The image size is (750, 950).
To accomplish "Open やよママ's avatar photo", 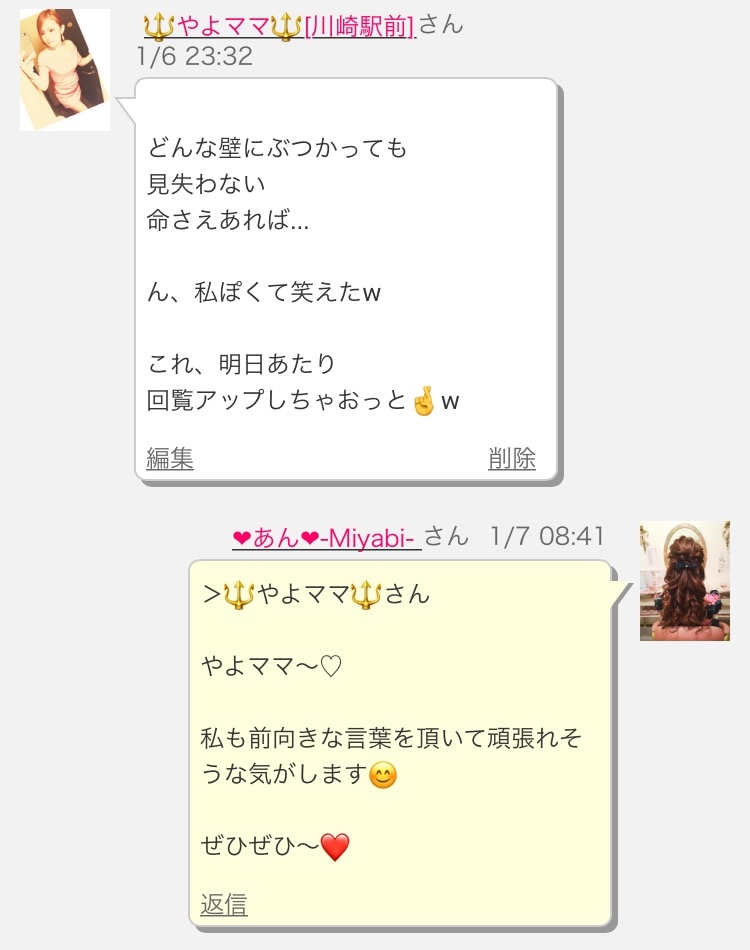I will (65, 70).
